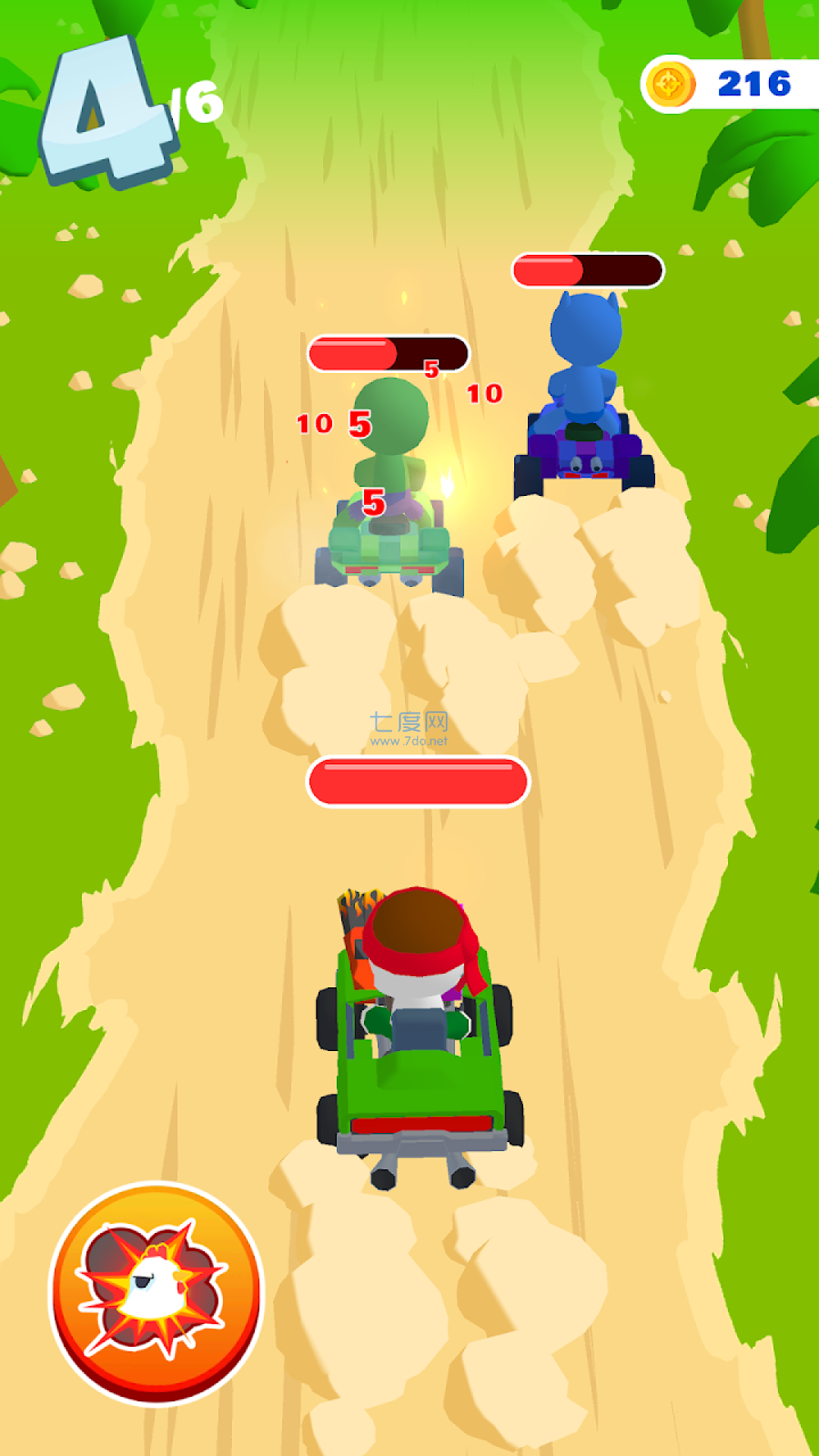Screen dimensions: 819x1456
Task: Tap the green enemy's health bar
Action: tap(387, 353)
